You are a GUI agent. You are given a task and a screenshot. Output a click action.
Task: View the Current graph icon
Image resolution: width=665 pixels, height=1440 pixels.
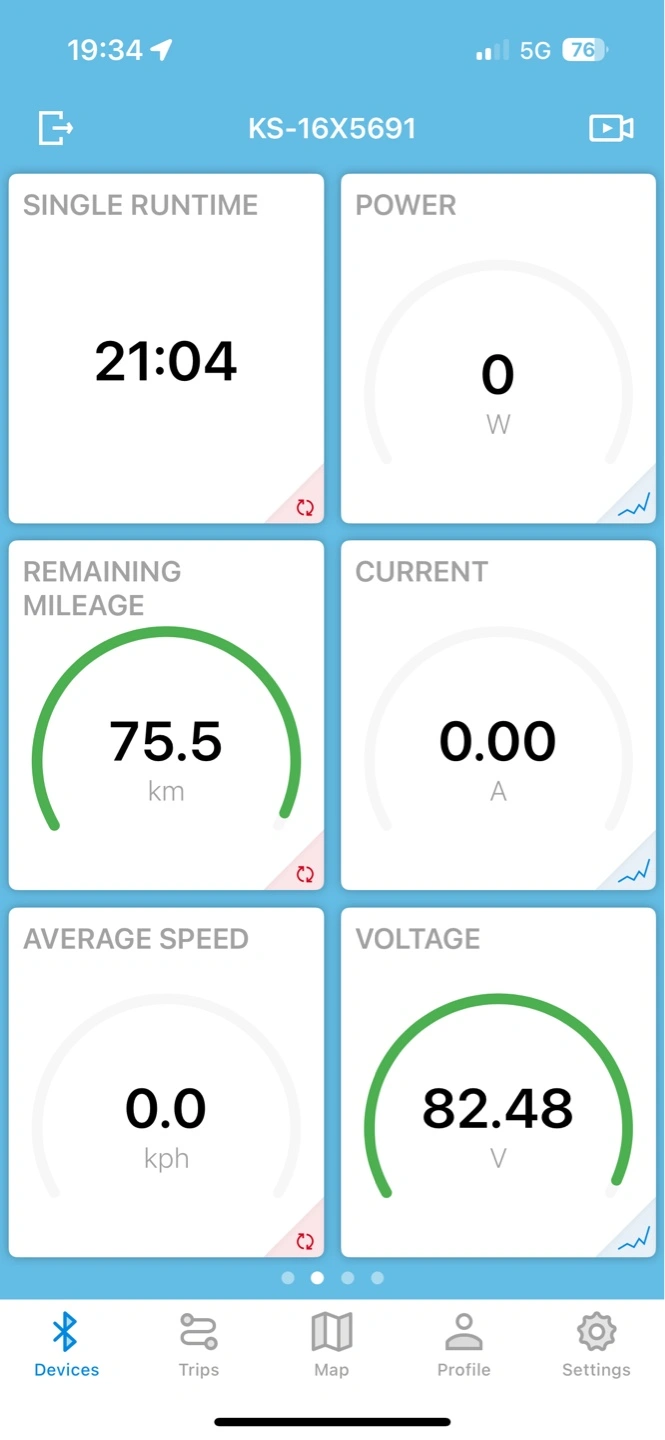(634, 874)
